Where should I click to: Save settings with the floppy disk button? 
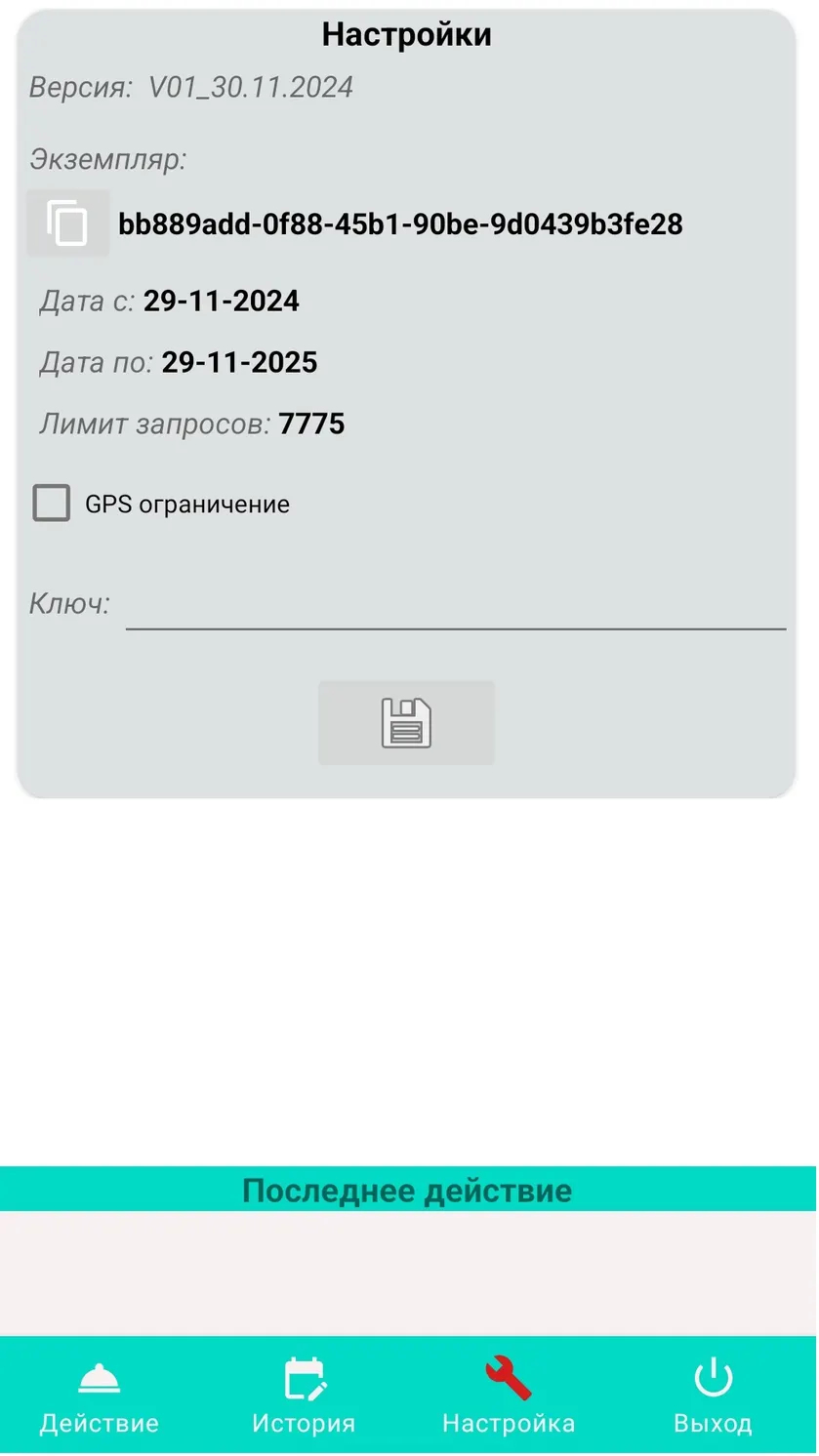coord(406,722)
